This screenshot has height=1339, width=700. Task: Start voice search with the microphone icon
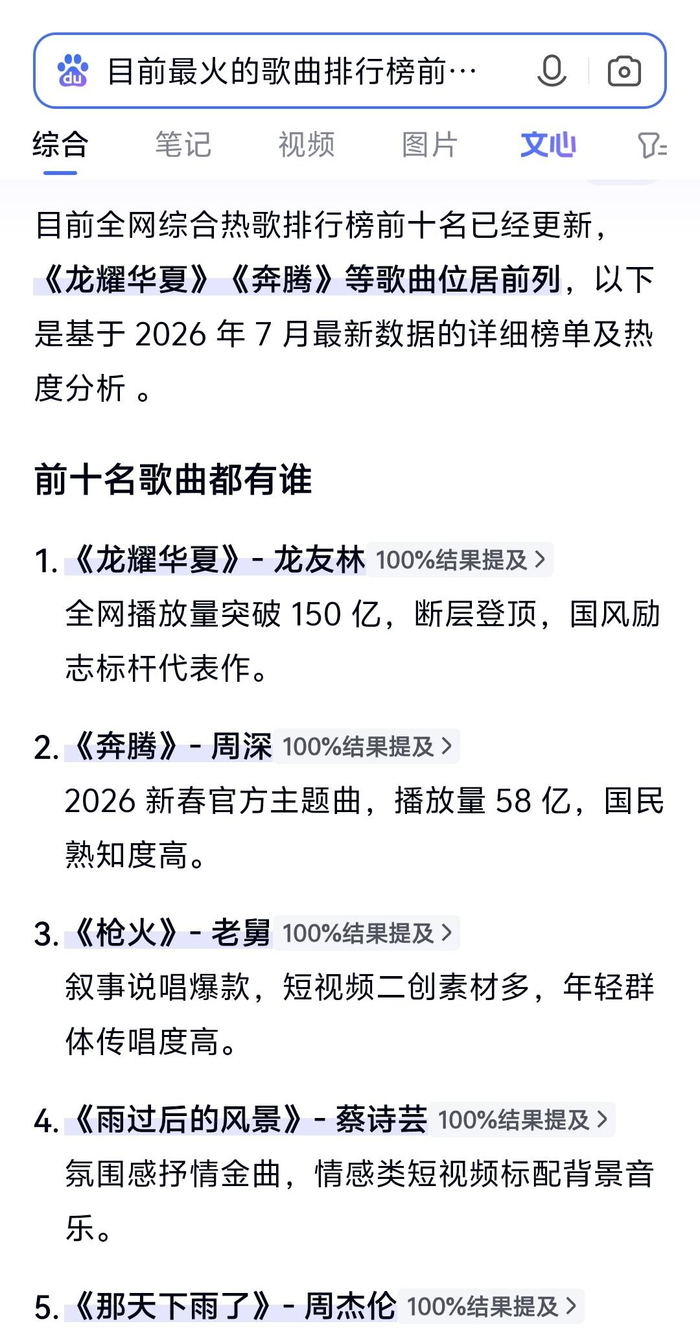point(551,72)
